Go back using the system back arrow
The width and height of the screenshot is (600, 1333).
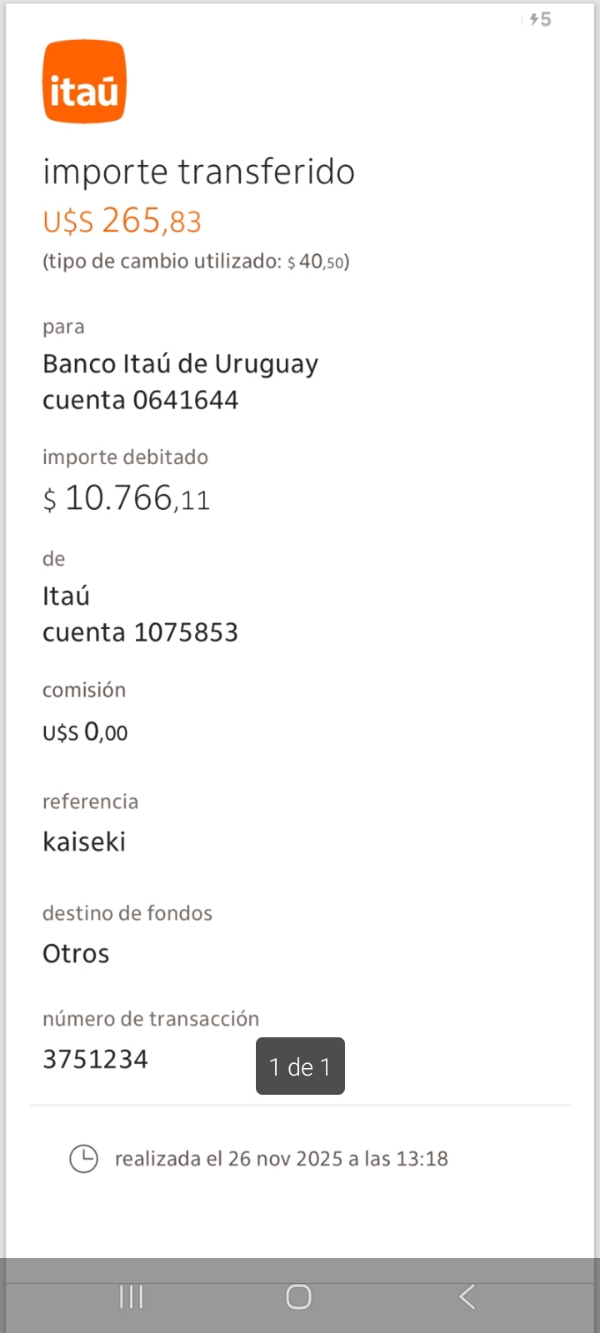pos(467,1297)
